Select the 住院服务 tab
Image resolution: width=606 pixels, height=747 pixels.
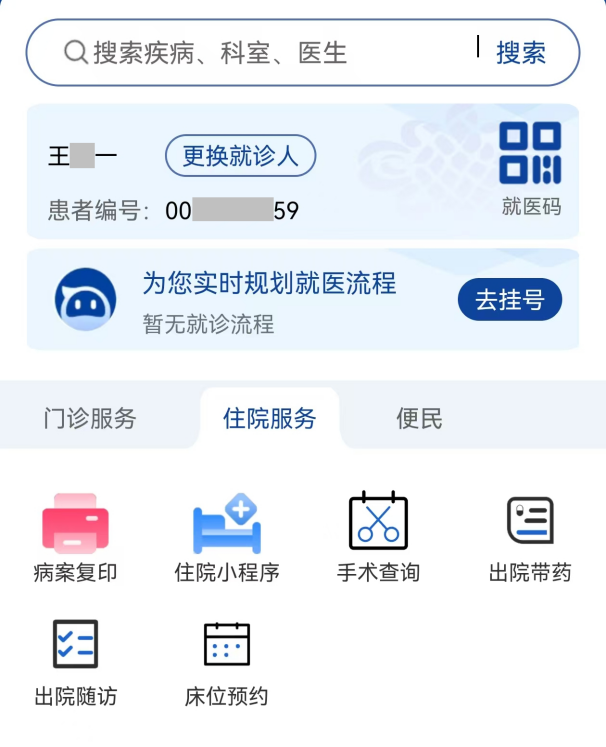click(270, 418)
